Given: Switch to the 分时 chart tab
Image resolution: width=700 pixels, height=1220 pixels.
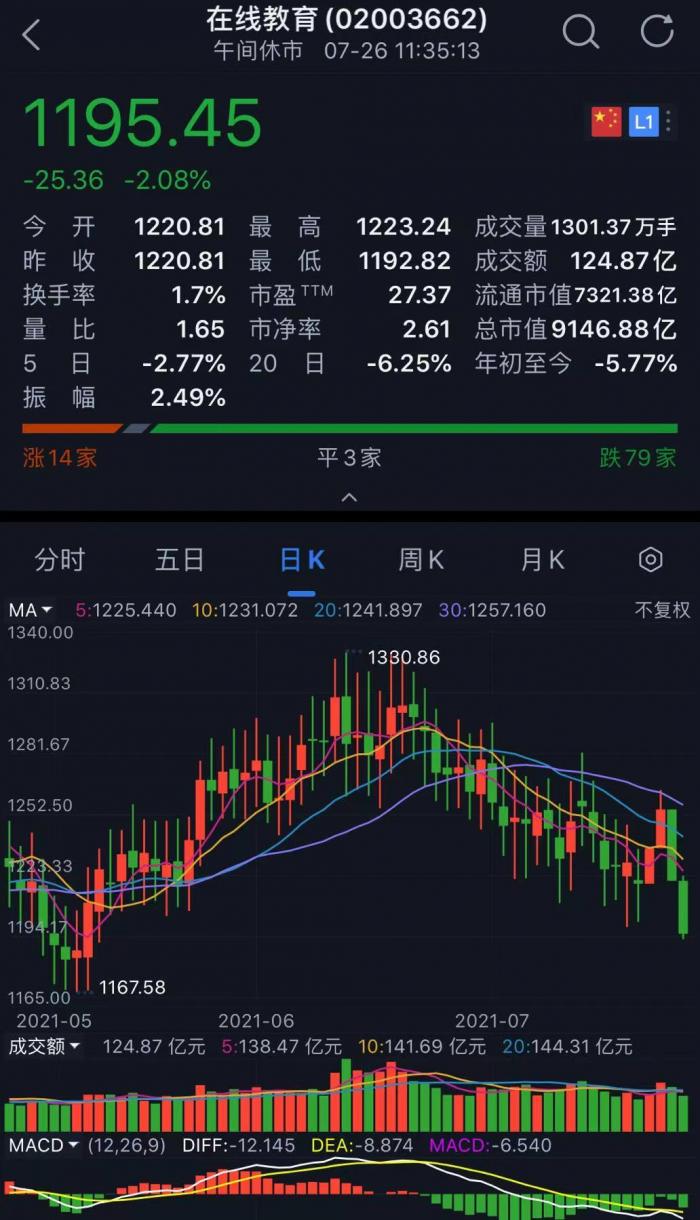Looking at the screenshot, I should pos(60,560).
